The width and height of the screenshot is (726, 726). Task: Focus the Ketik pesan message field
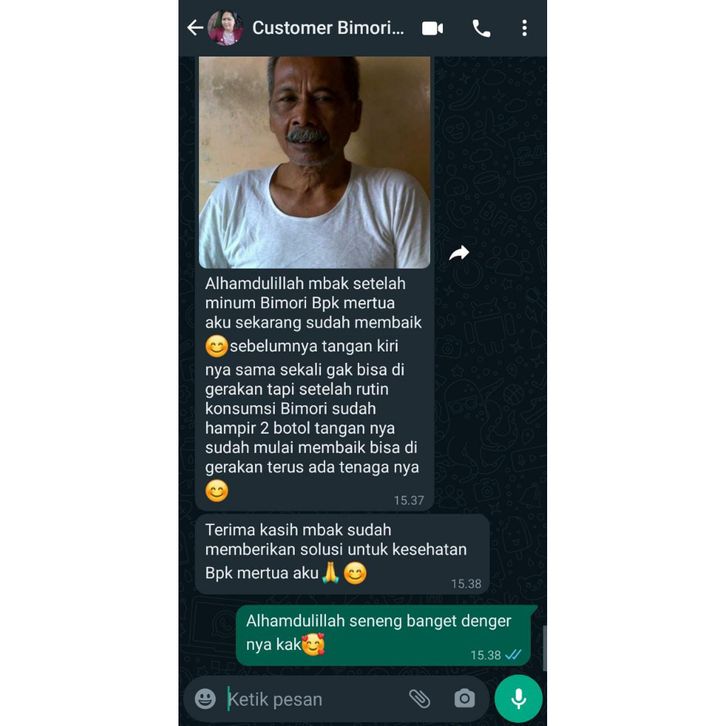(x=310, y=698)
